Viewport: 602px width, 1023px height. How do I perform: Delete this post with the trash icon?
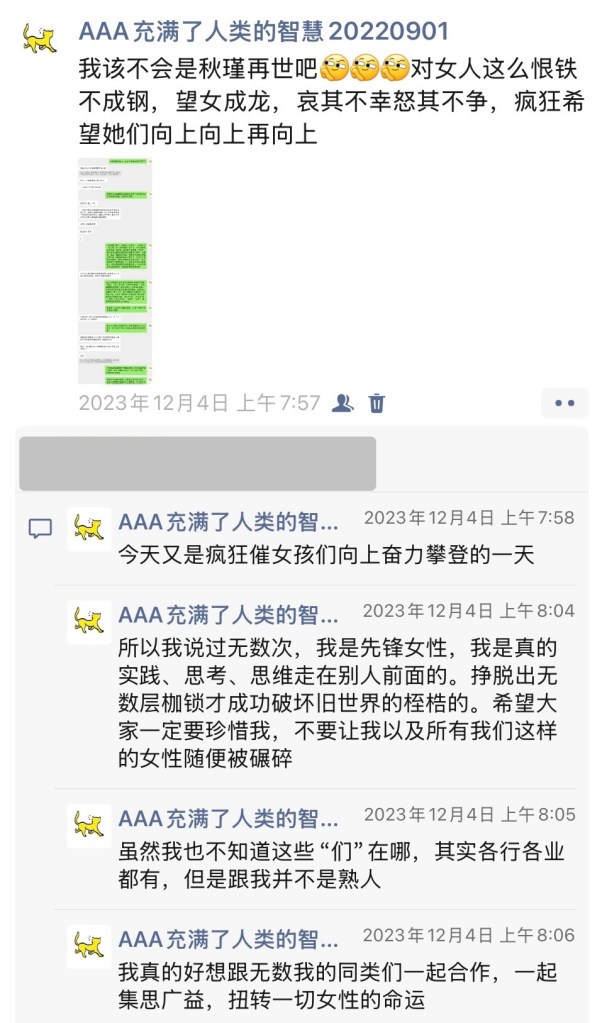click(x=377, y=403)
